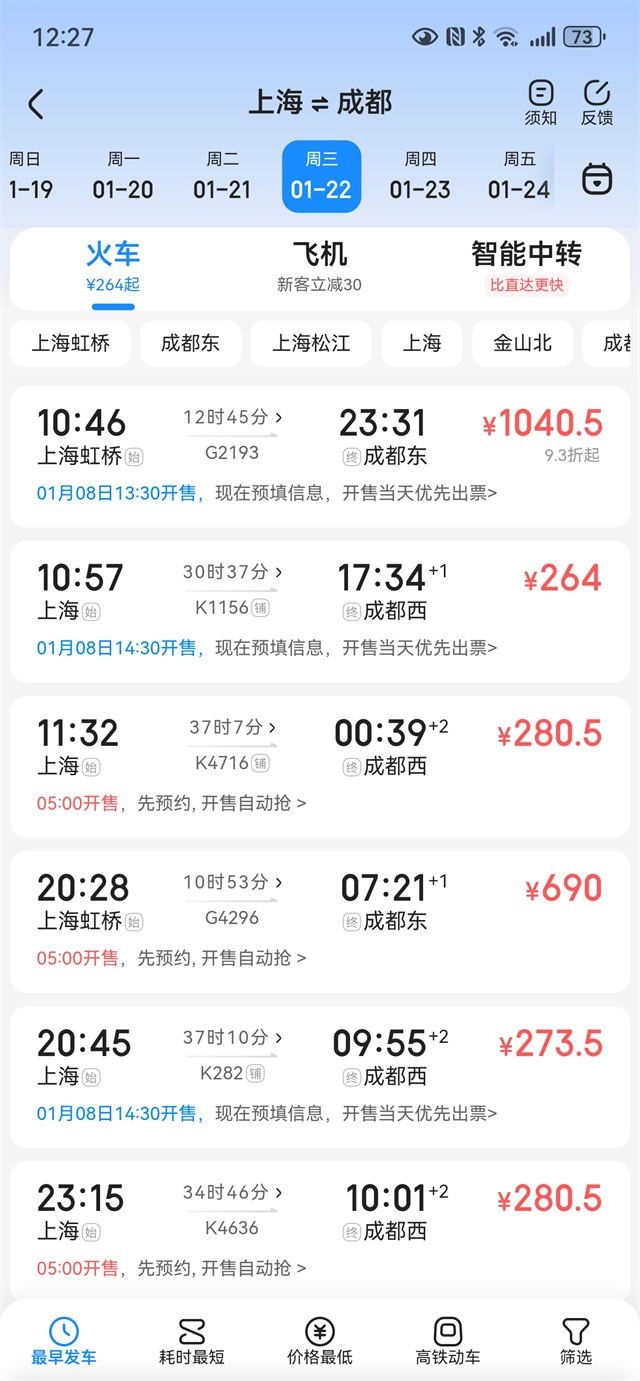Switch to the 智能中转 tab
Image resolution: width=640 pixels, height=1381 pixels.
point(526,267)
